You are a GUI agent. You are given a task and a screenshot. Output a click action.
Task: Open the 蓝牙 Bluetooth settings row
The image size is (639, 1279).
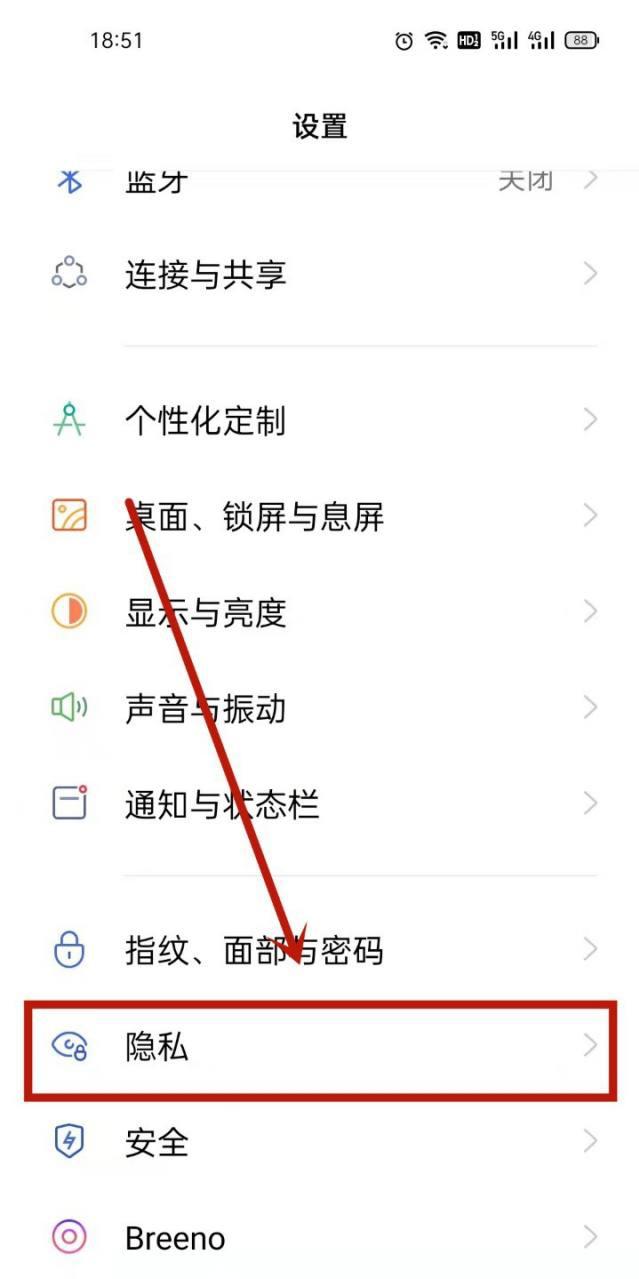point(320,183)
